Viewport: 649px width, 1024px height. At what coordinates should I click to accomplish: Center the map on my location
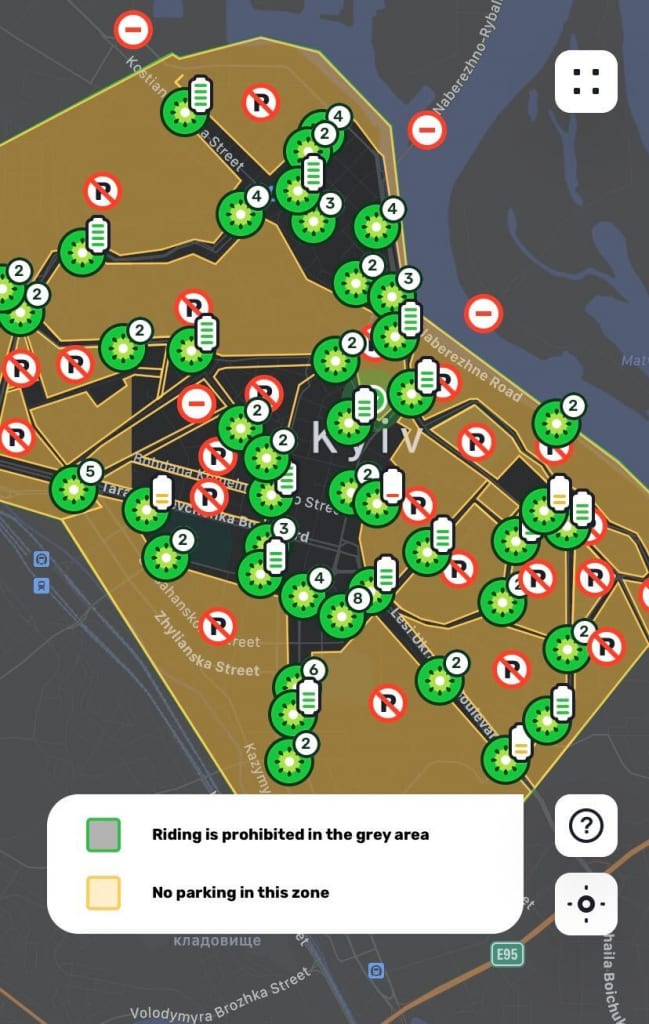(586, 904)
